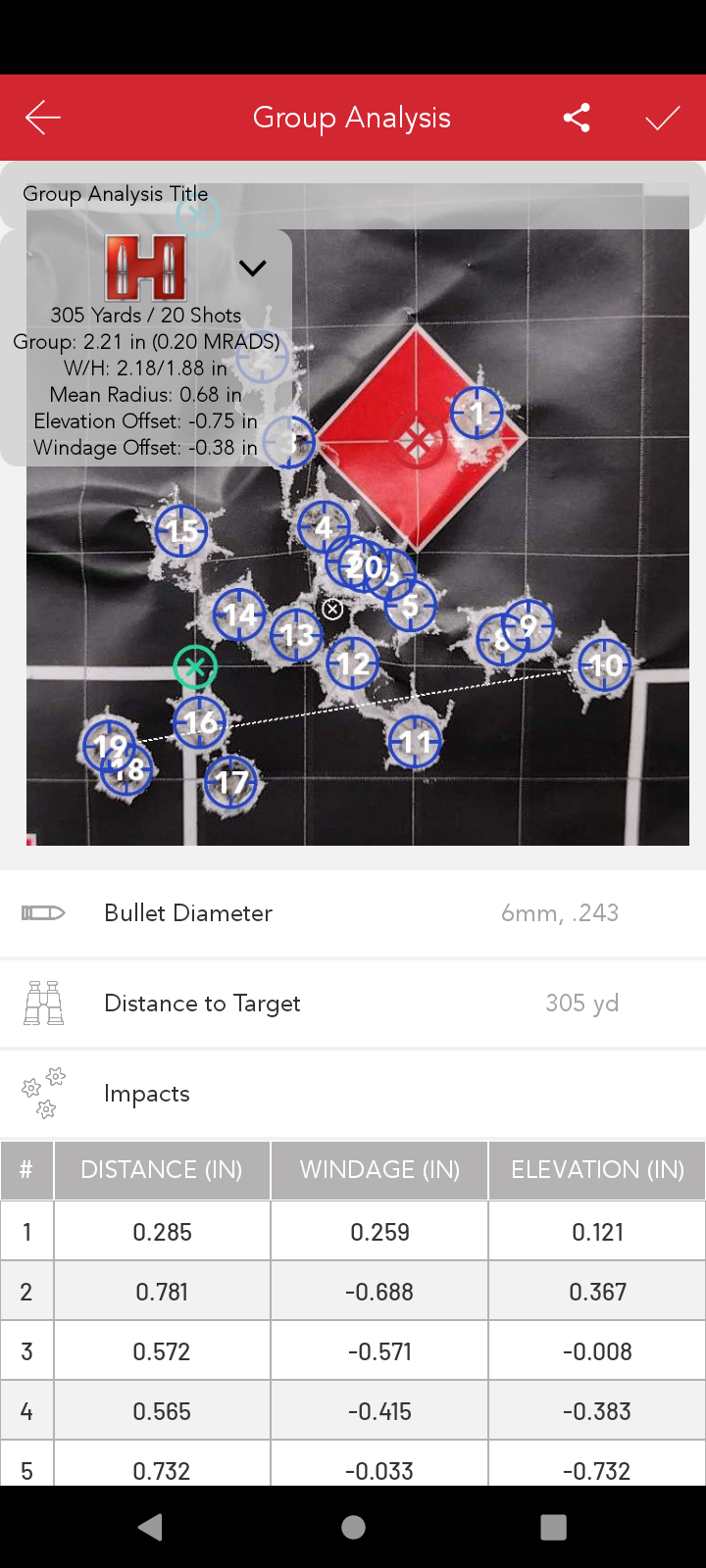Go back using the arrow icon
Image resolution: width=706 pixels, height=1568 pixels.
[x=43, y=118]
